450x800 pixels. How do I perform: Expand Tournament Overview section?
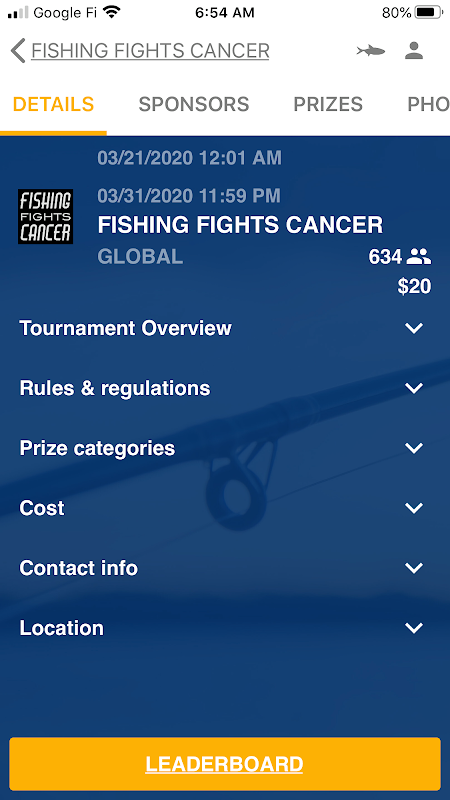[x=225, y=328]
